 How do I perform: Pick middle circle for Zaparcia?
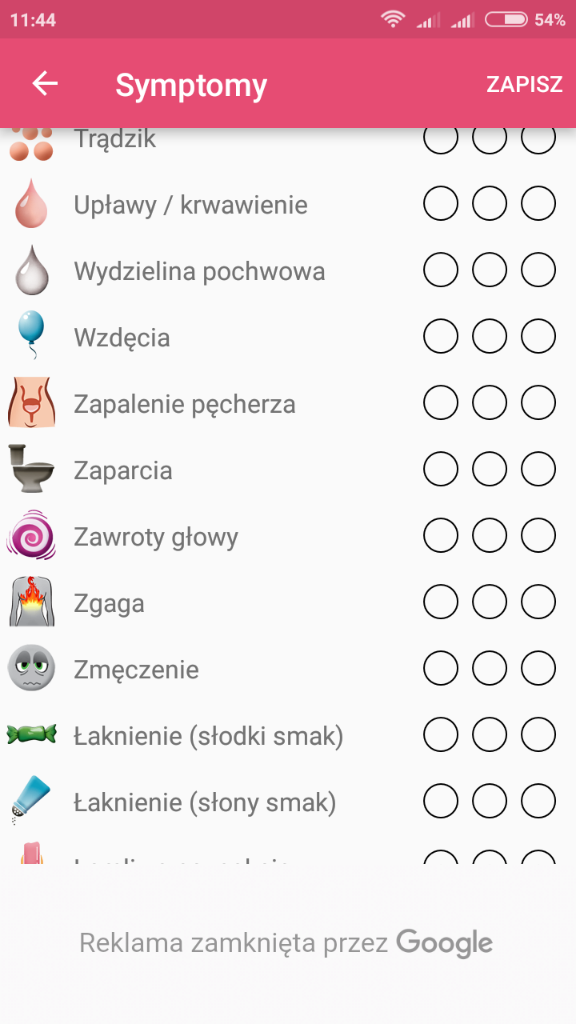(x=490, y=469)
